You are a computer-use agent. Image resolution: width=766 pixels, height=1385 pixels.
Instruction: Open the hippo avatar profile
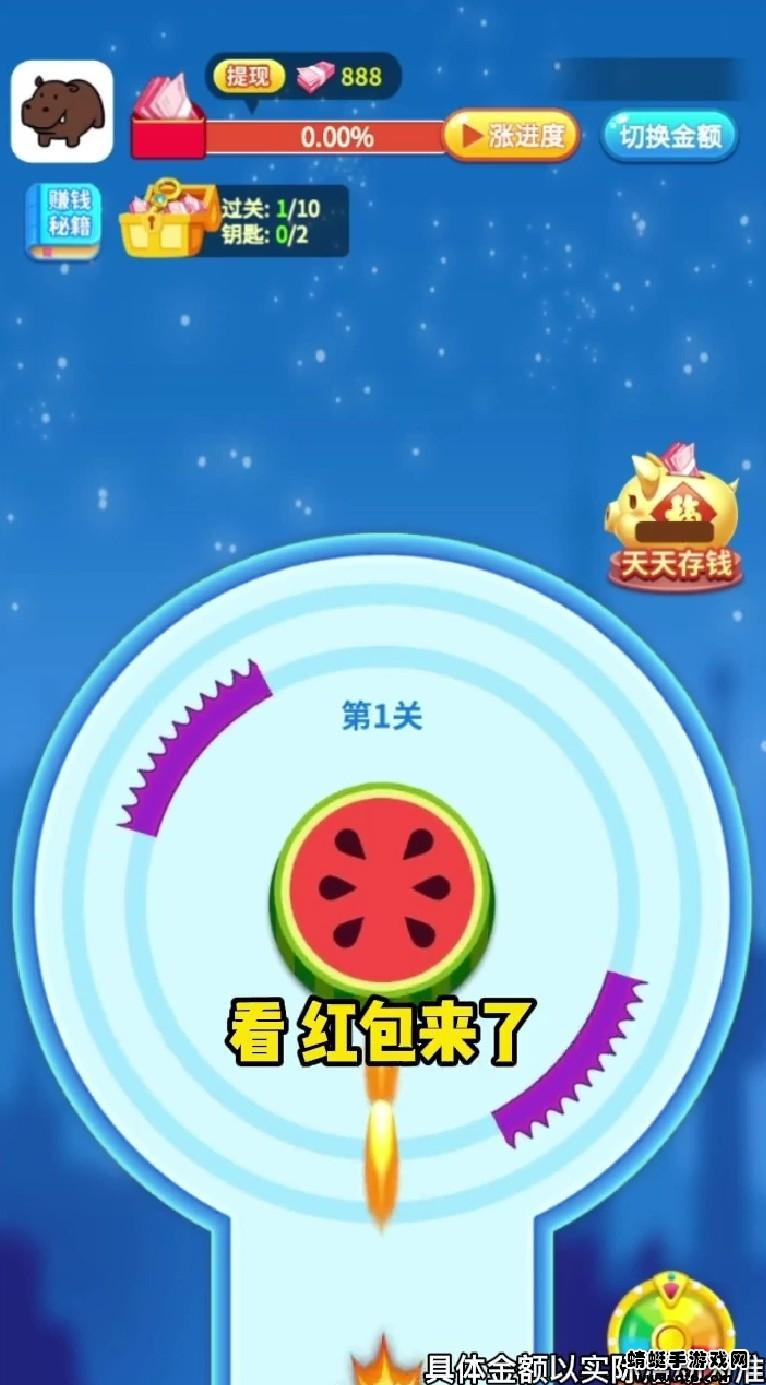[x=61, y=111]
